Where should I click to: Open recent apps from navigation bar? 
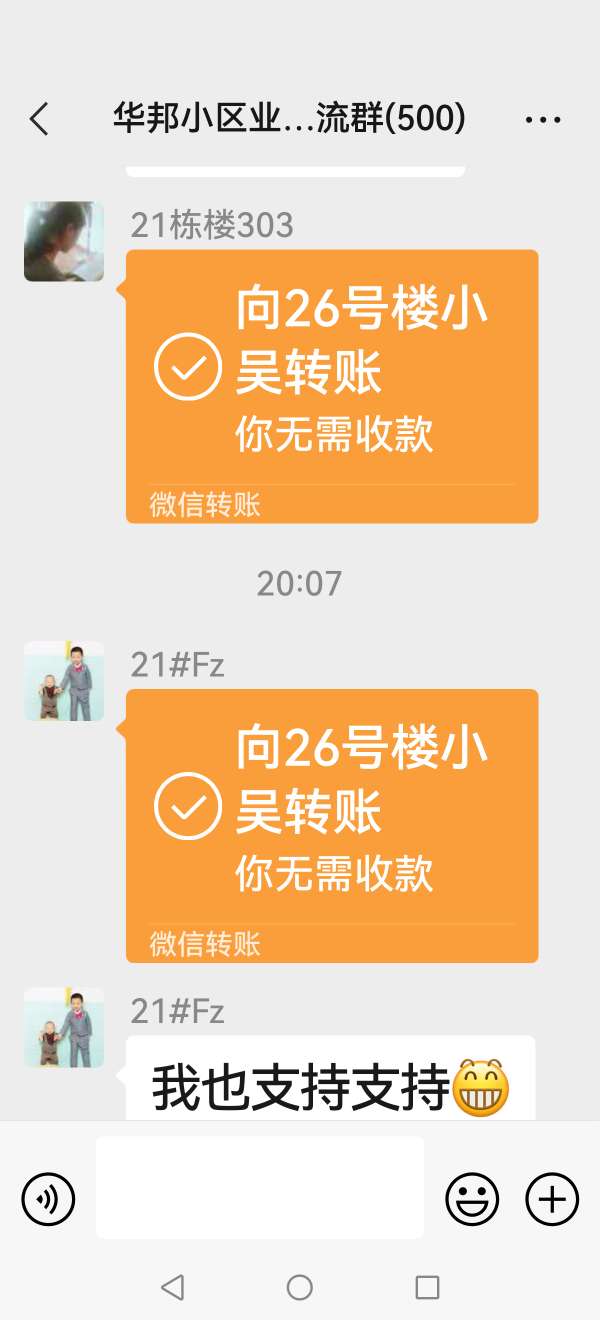[427, 1287]
